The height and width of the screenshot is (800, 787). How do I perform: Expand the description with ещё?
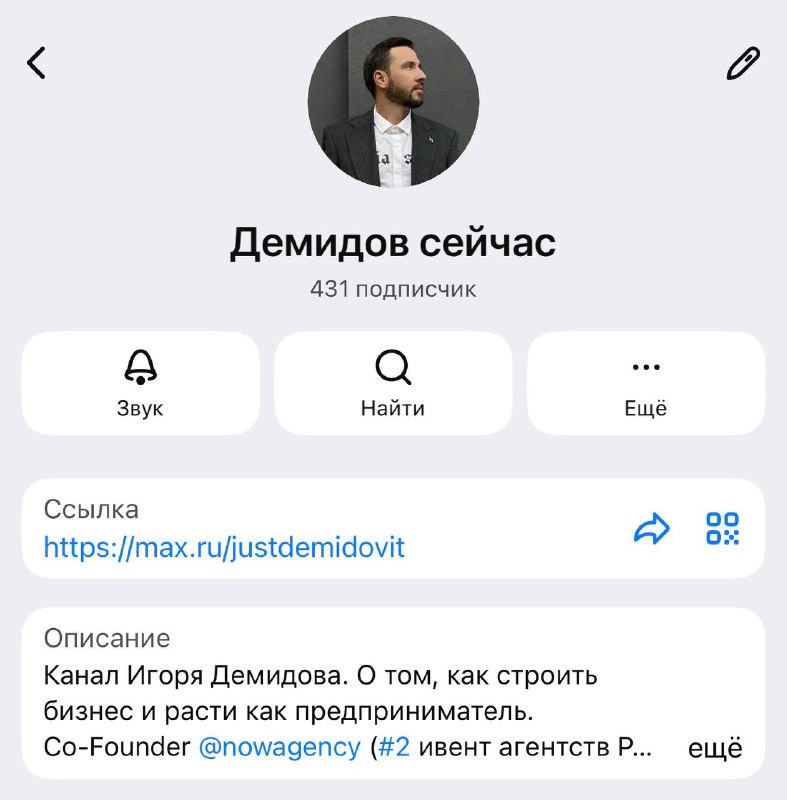(x=716, y=748)
